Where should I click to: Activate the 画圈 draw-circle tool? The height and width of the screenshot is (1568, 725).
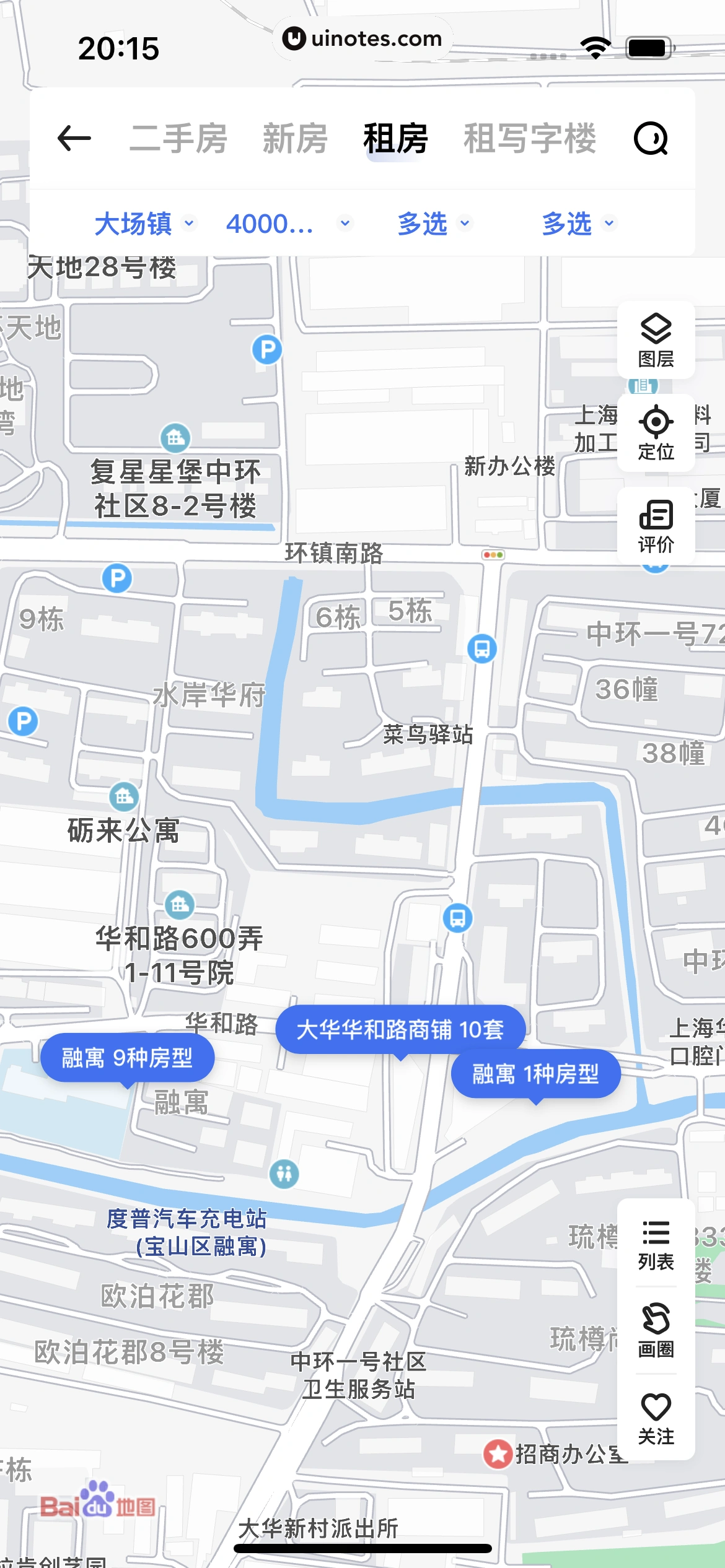click(x=656, y=1330)
